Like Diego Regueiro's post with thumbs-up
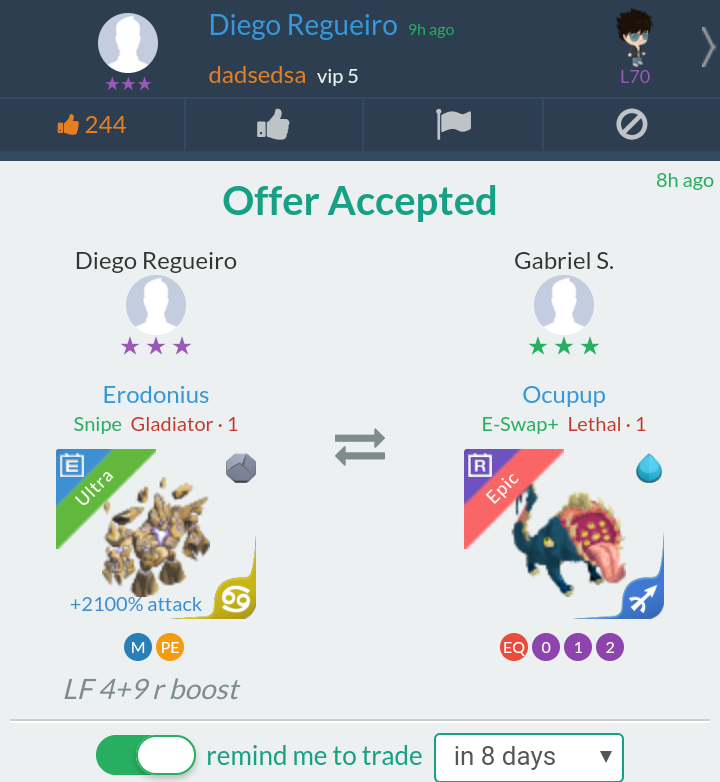The image size is (720, 782). (273, 125)
